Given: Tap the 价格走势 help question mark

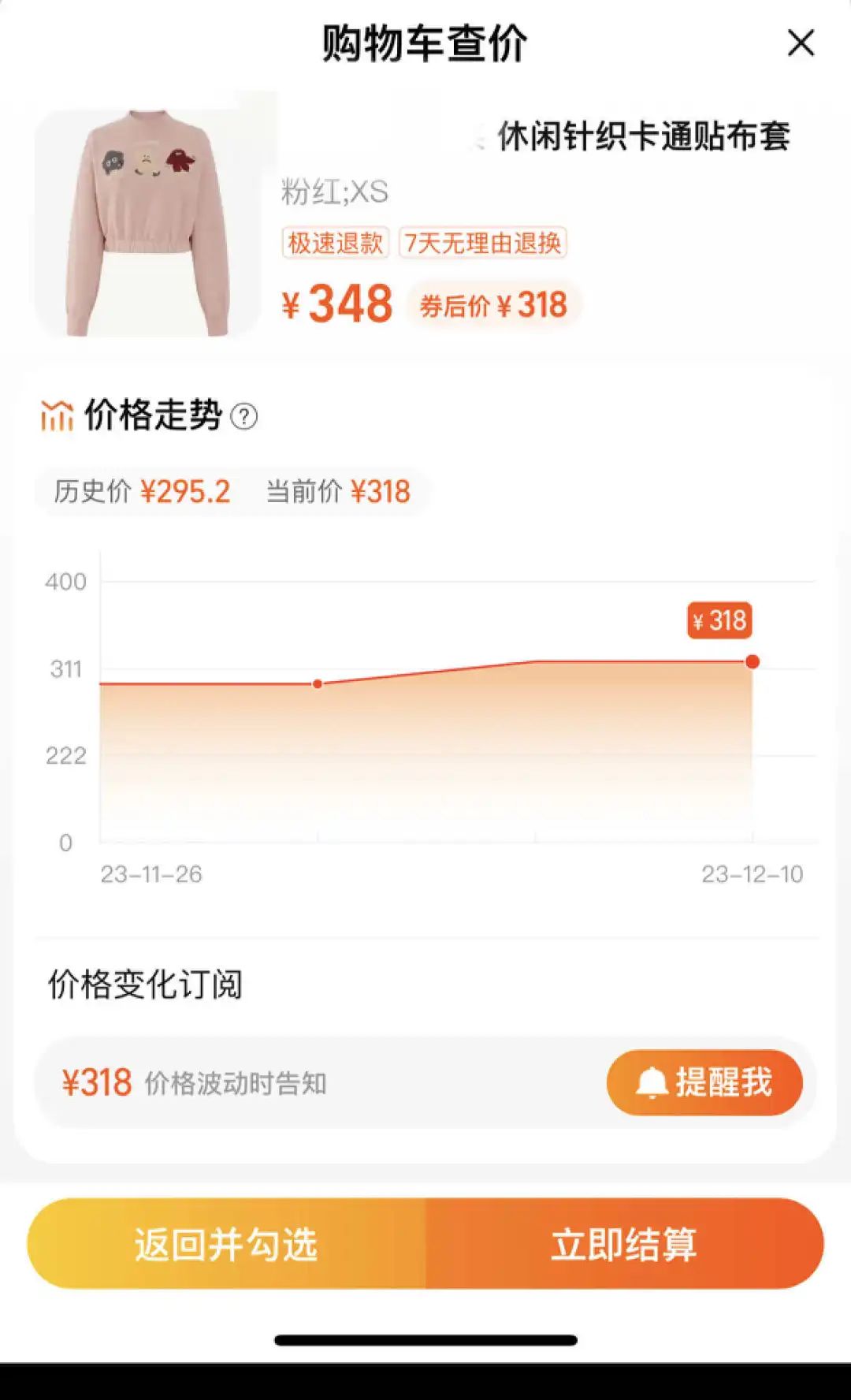Looking at the screenshot, I should point(244,416).
